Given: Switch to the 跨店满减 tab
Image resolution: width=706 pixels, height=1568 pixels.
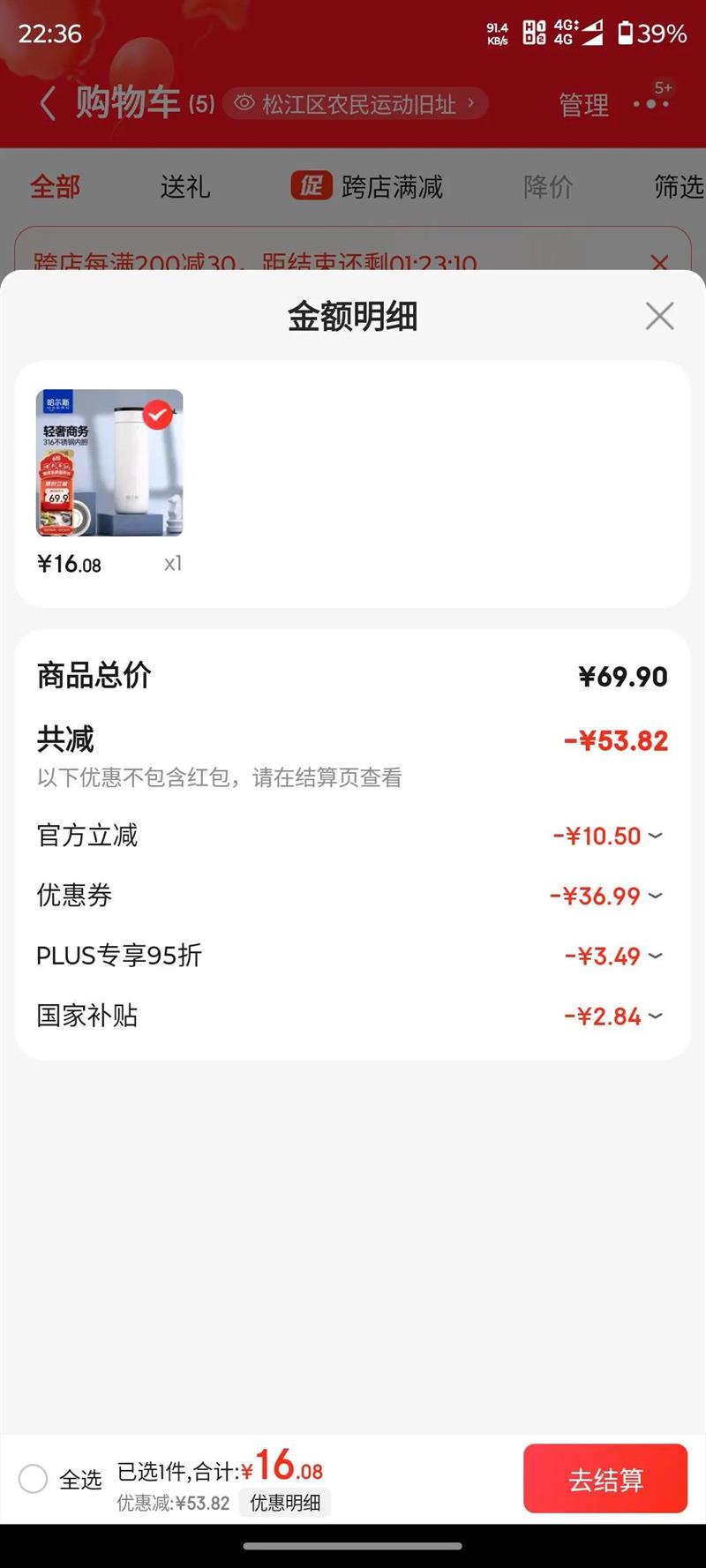Looking at the screenshot, I should point(368,187).
